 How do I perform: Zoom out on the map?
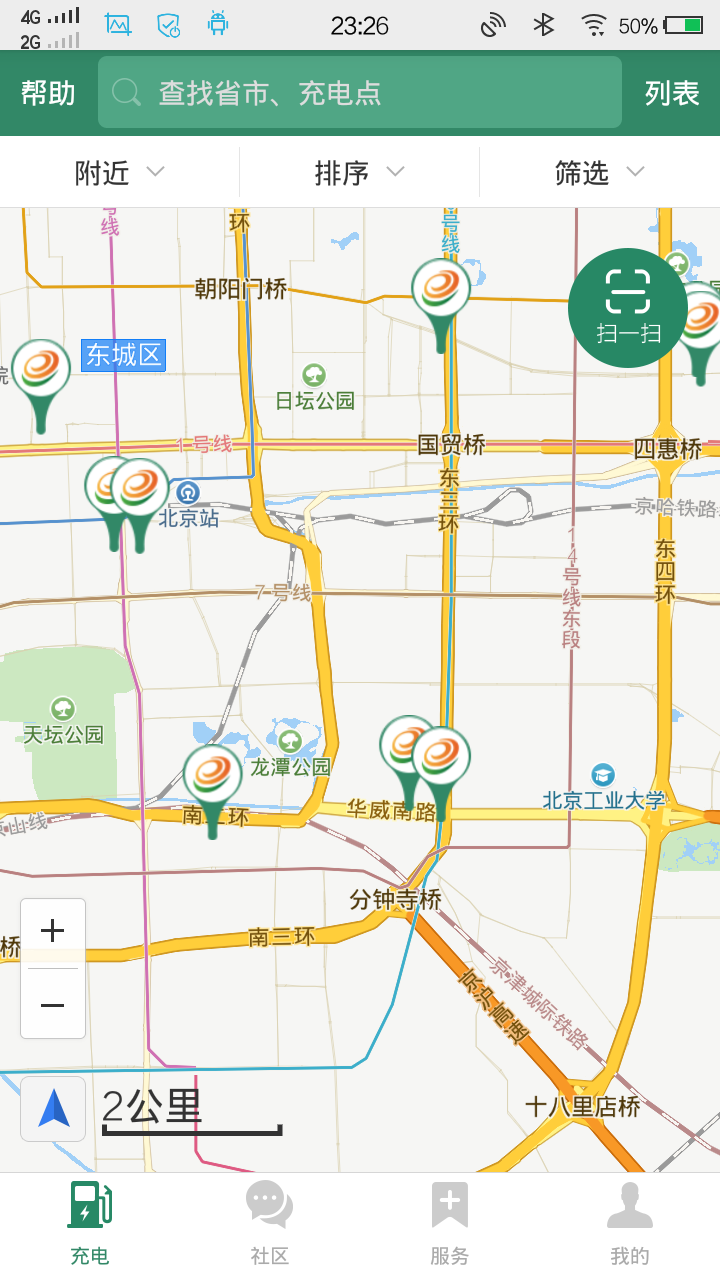pyautogui.click(x=53, y=1004)
